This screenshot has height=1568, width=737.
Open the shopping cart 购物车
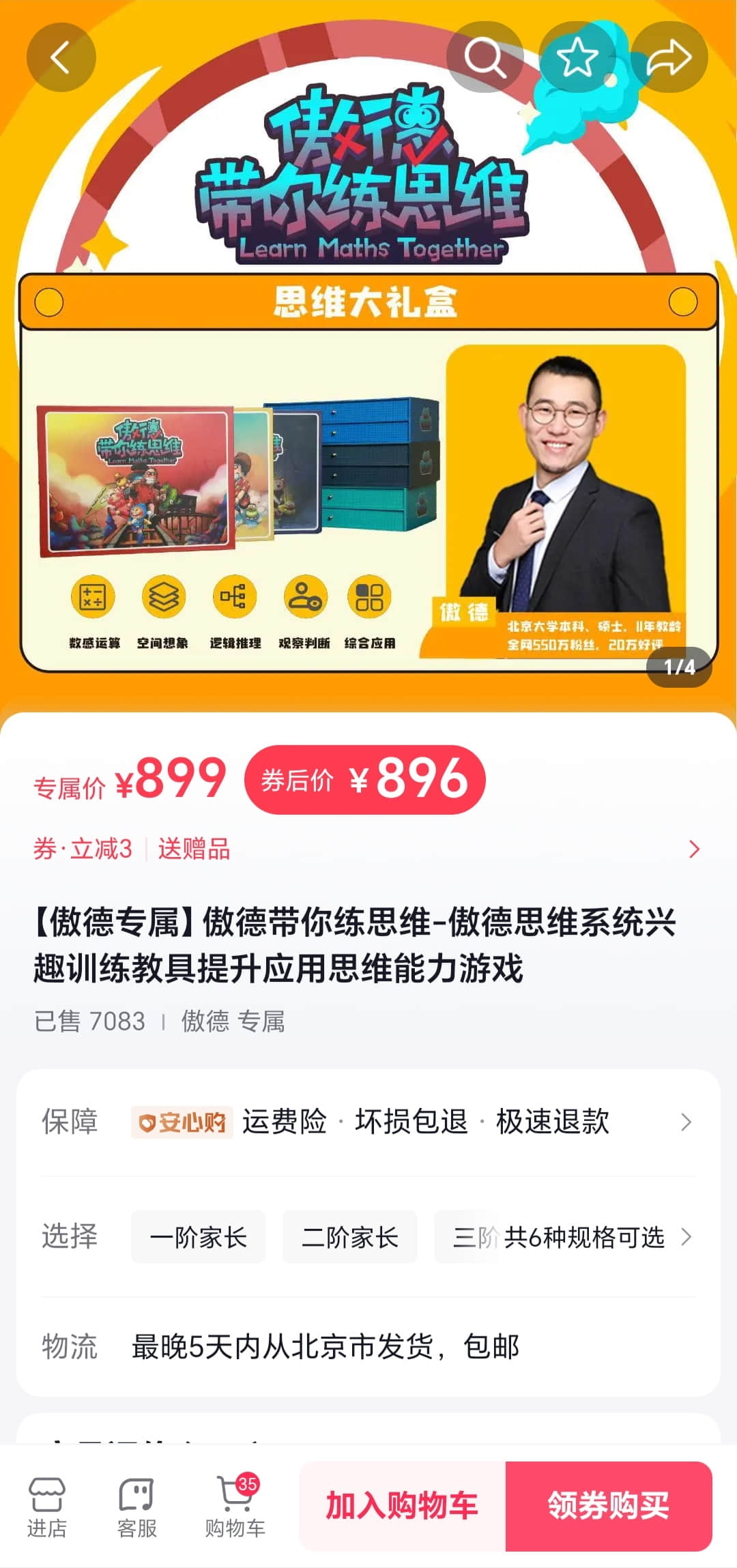click(x=235, y=1507)
